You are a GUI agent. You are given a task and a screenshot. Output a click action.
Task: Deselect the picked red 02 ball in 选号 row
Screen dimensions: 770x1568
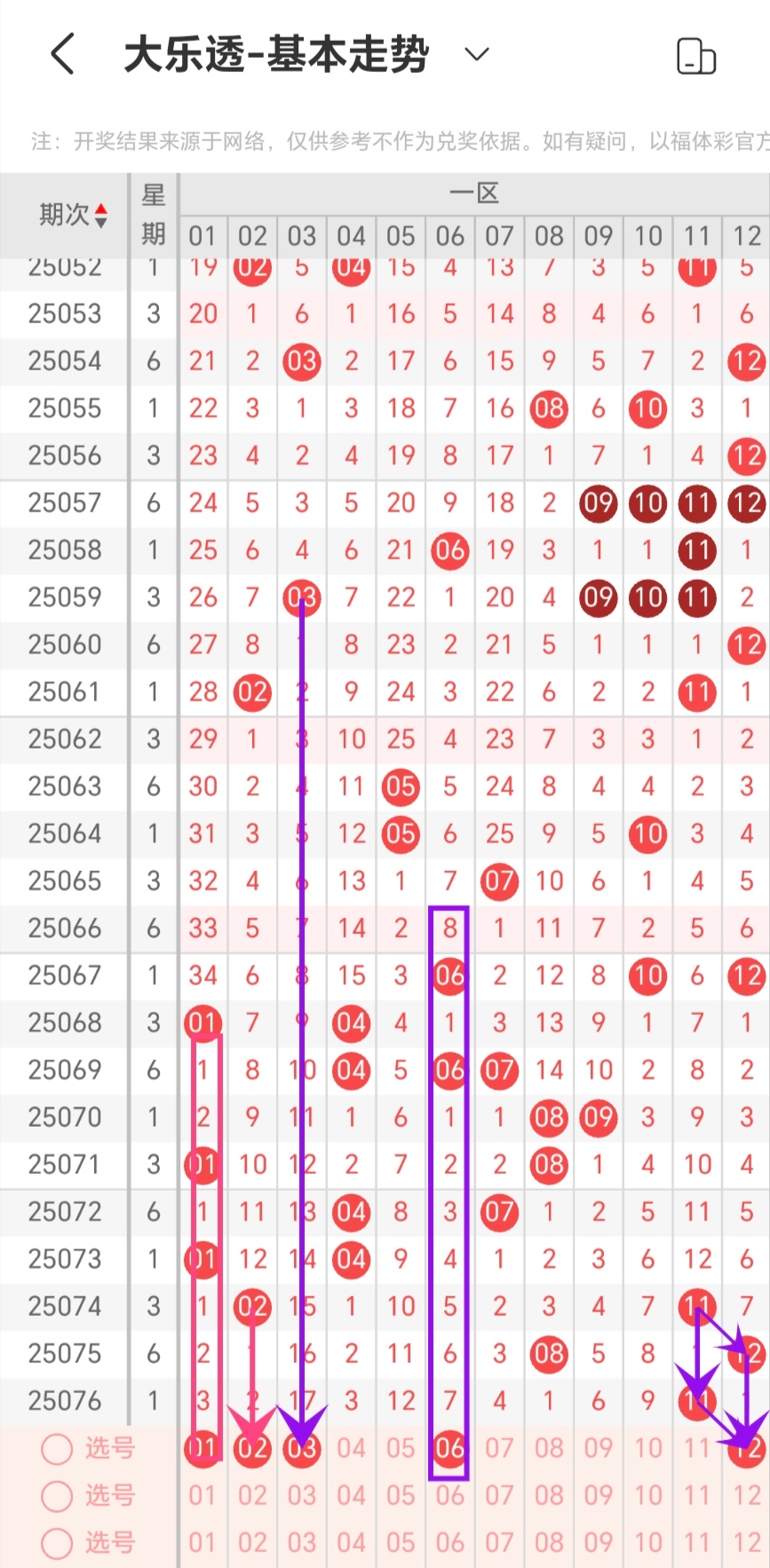click(x=252, y=1448)
